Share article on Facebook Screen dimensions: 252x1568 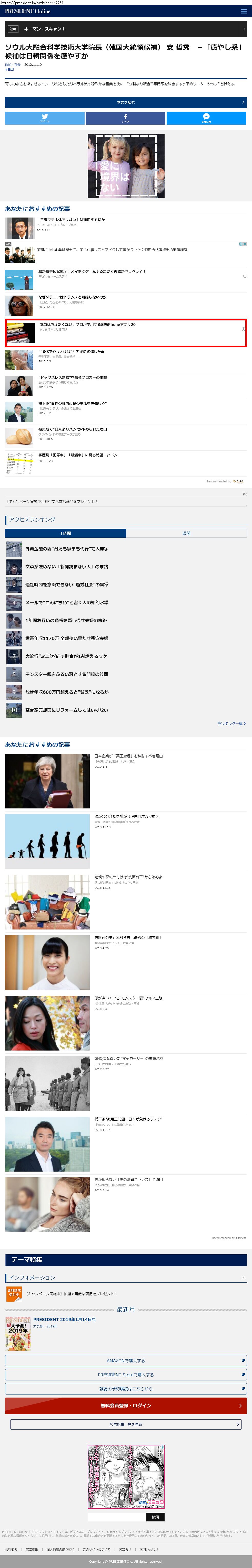tap(125, 118)
